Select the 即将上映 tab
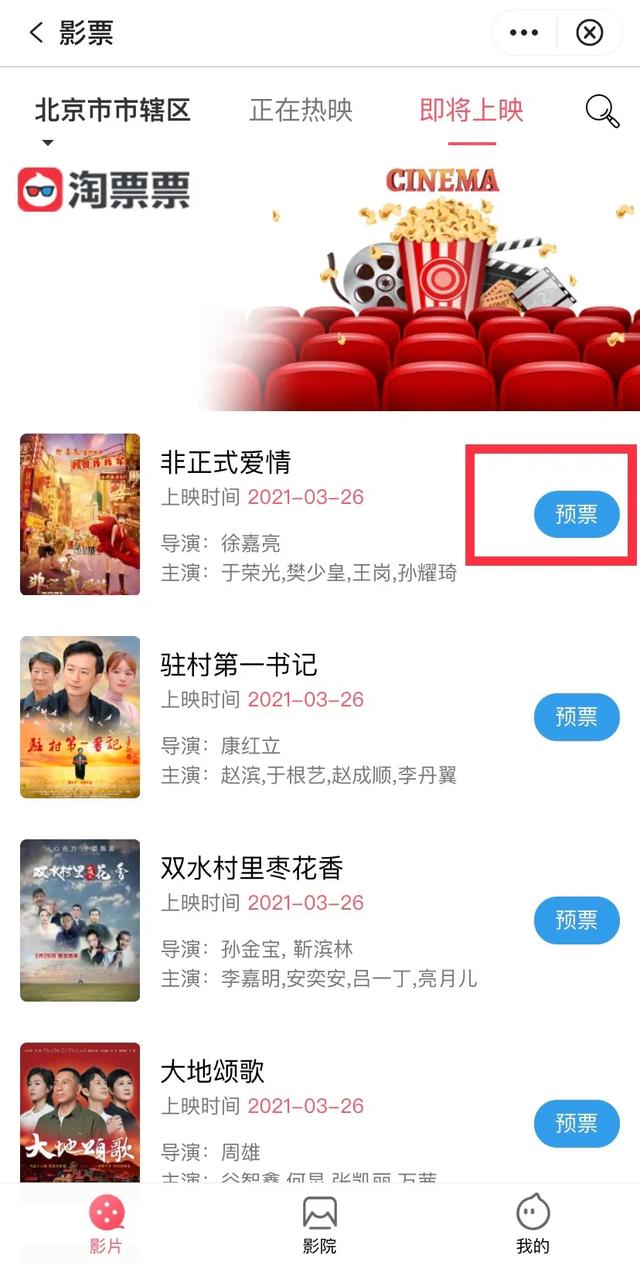The width and height of the screenshot is (640, 1276). click(472, 110)
